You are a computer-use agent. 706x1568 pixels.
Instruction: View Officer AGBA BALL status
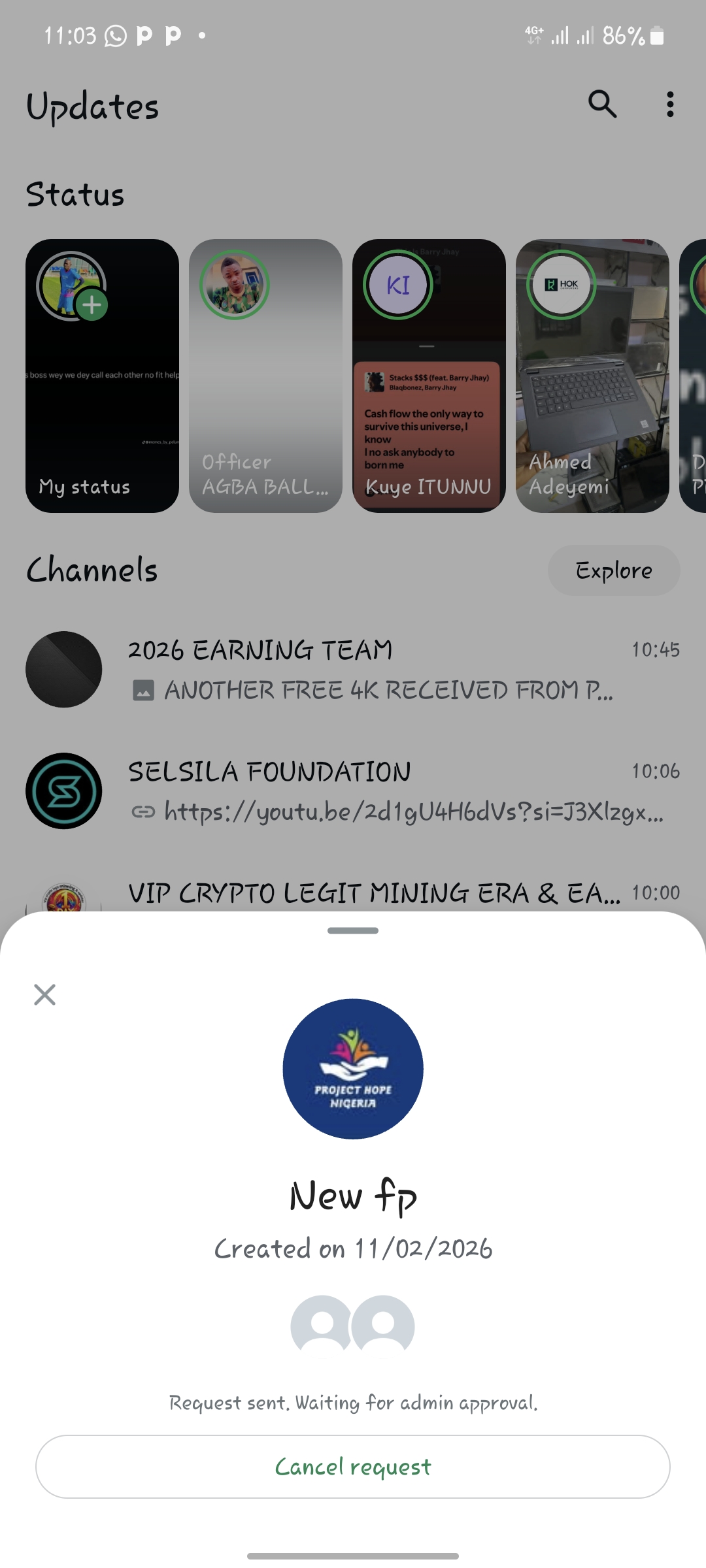(x=265, y=376)
